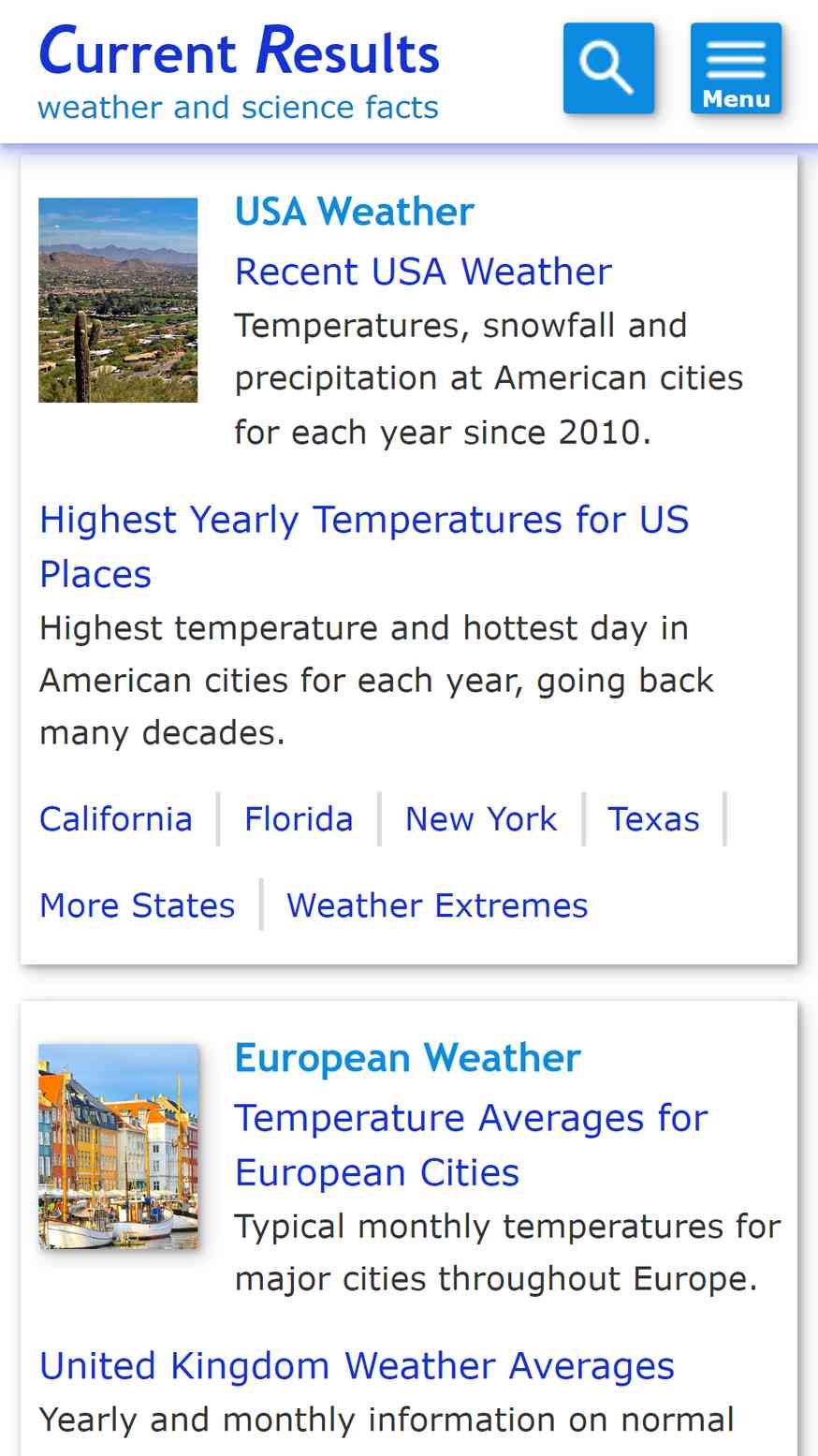Open Weather Extremes
Screen dimensions: 818x1456
click(x=437, y=905)
